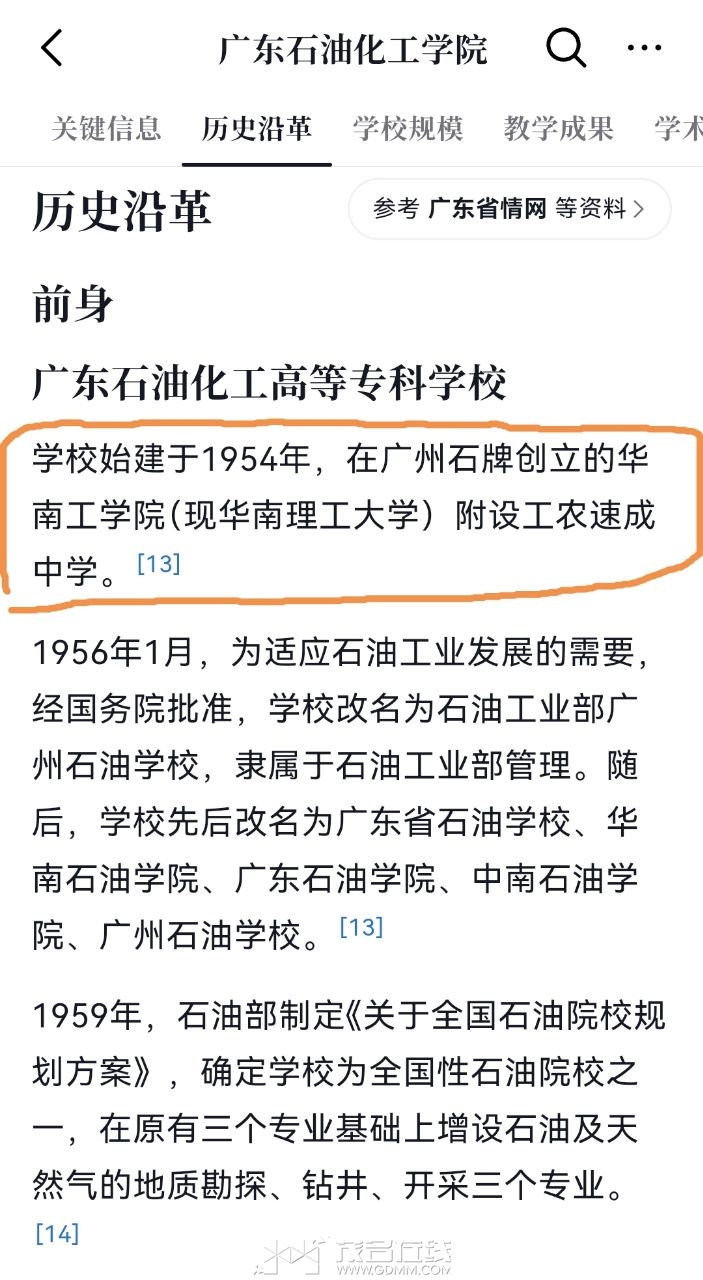Open citation [14] reference link
Viewport: 703px width, 1280px height.
[x=57, y=1233]
